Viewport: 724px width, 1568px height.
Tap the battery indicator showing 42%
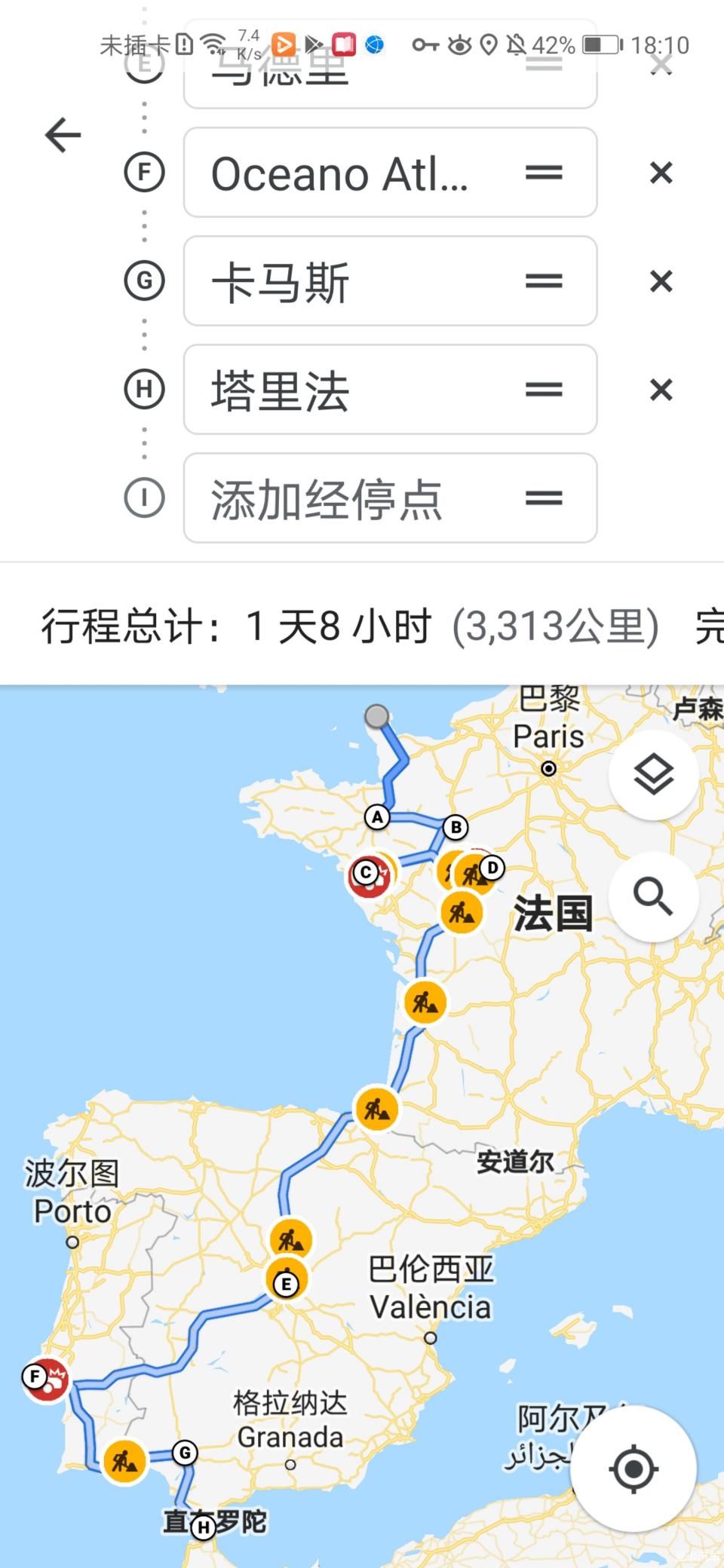(x=600, y=45)
